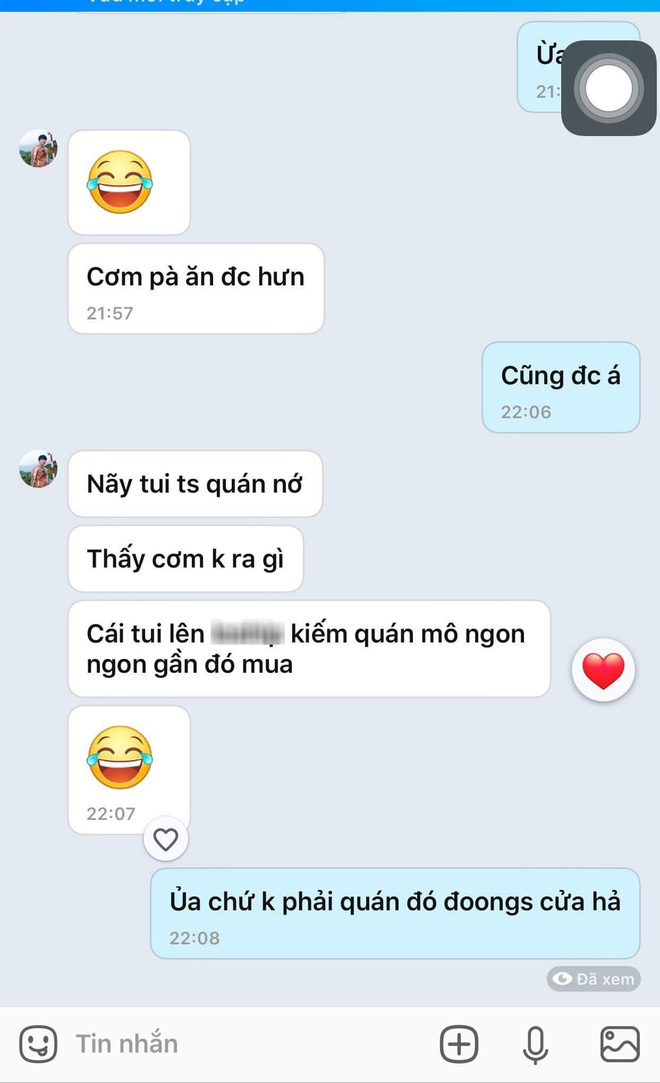Record a voice message with the microphone
Viewport: 660px width, 1083px height.
coord(536,1044)
